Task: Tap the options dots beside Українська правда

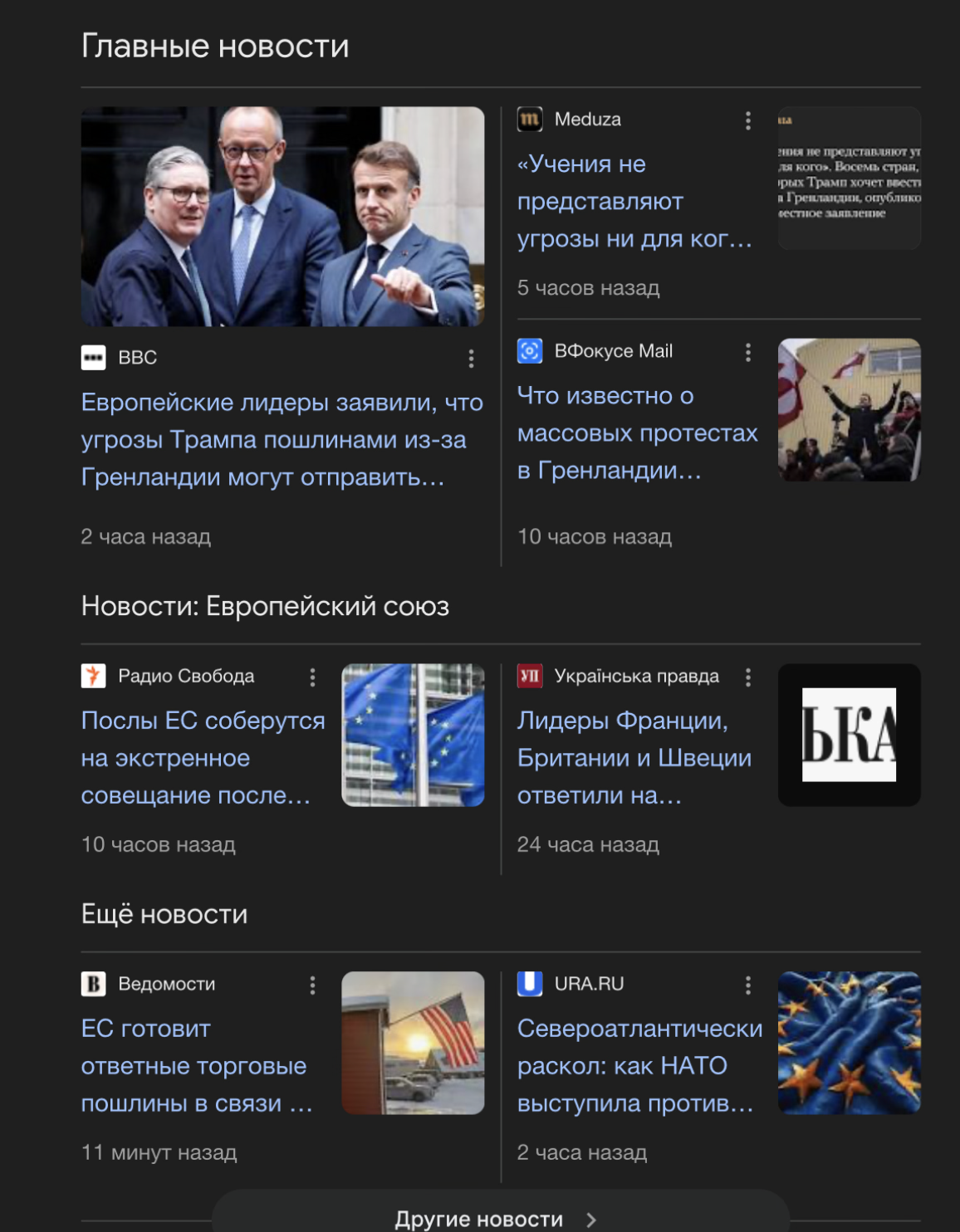Action: pyautogui.click(x=748, y=677)
